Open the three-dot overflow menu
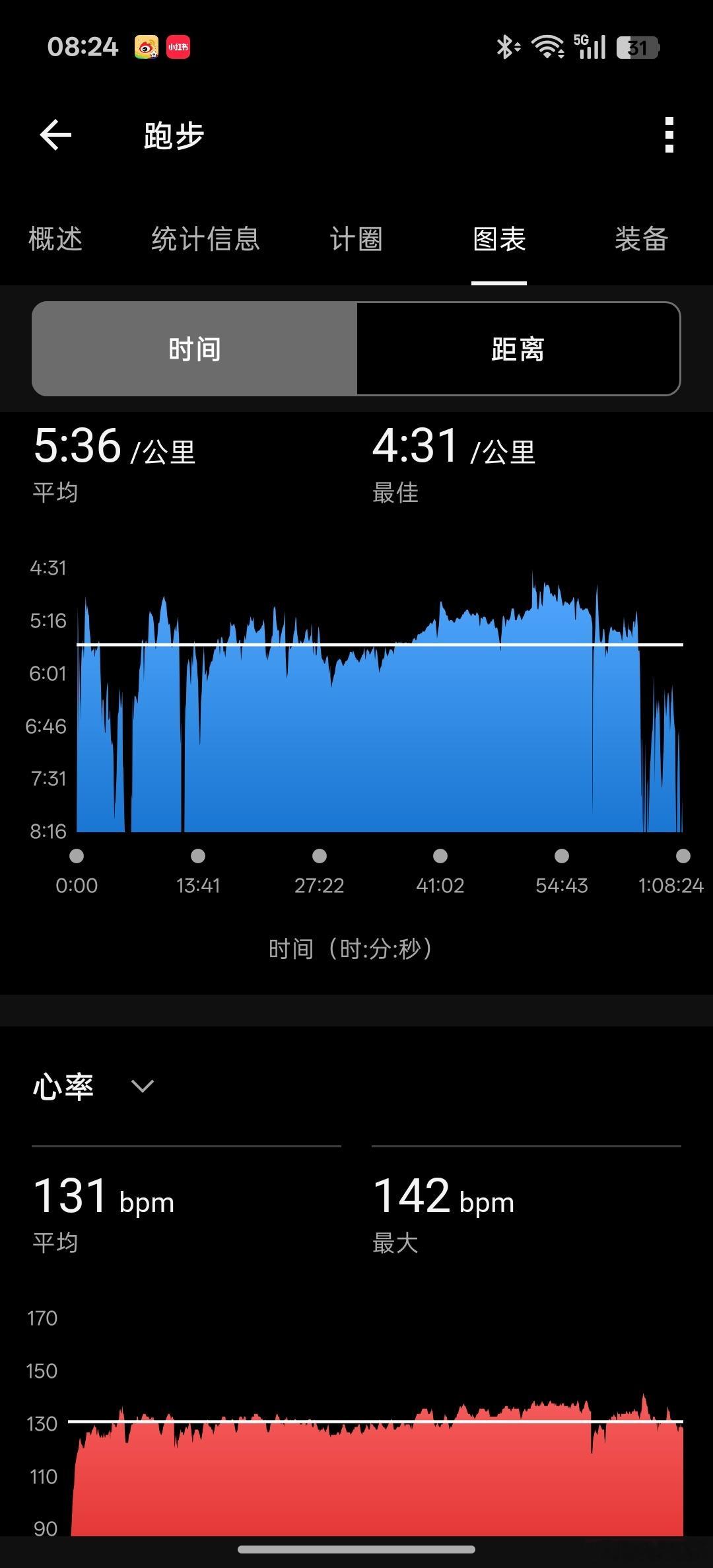 click(x=669, y=135)
